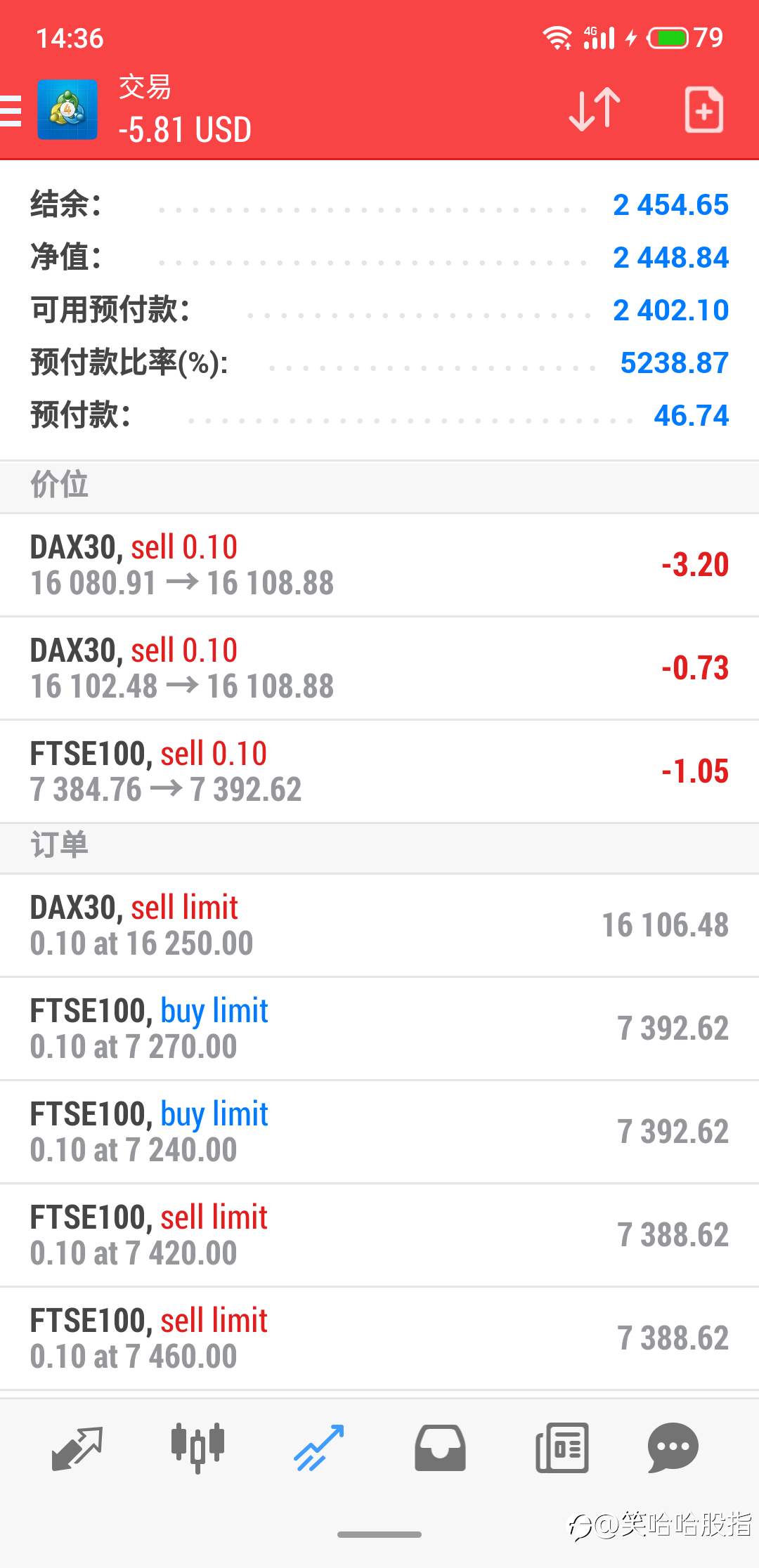
Task: Select the trade trend-line tab
Action: (319, 1448)
